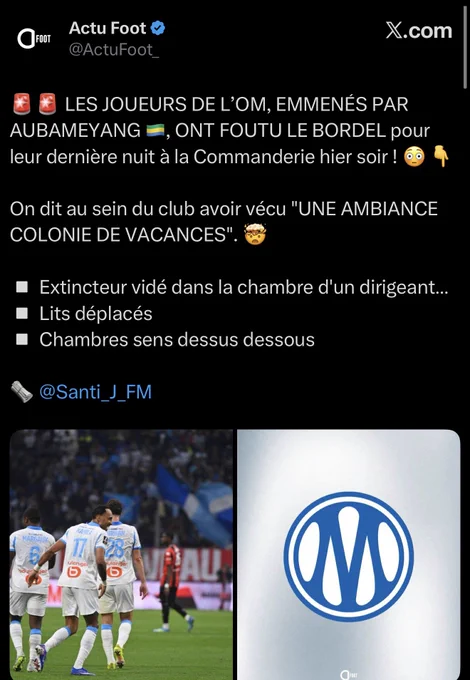Open the Actu Foot profile avatar
The width and height of the screenshot is (470, 680).
33,39
